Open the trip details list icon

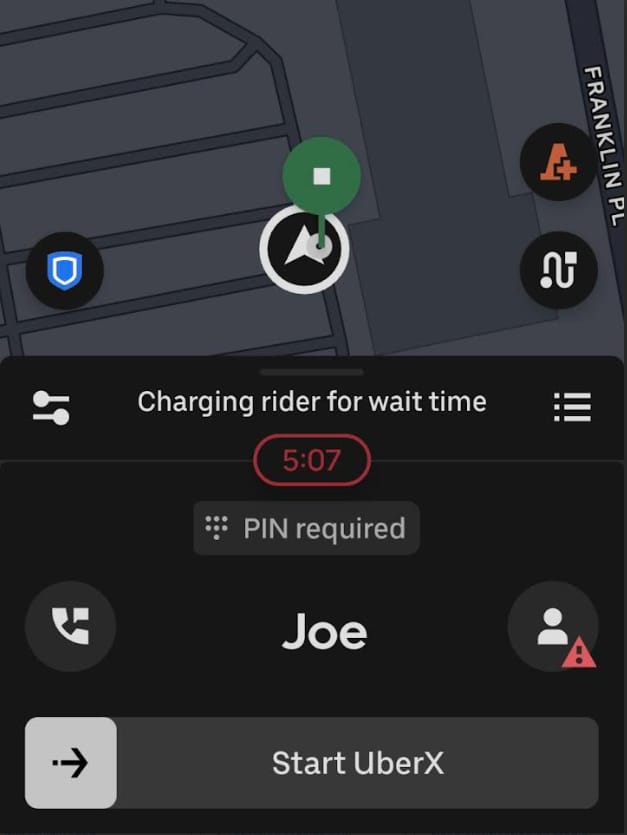point(572,406)
